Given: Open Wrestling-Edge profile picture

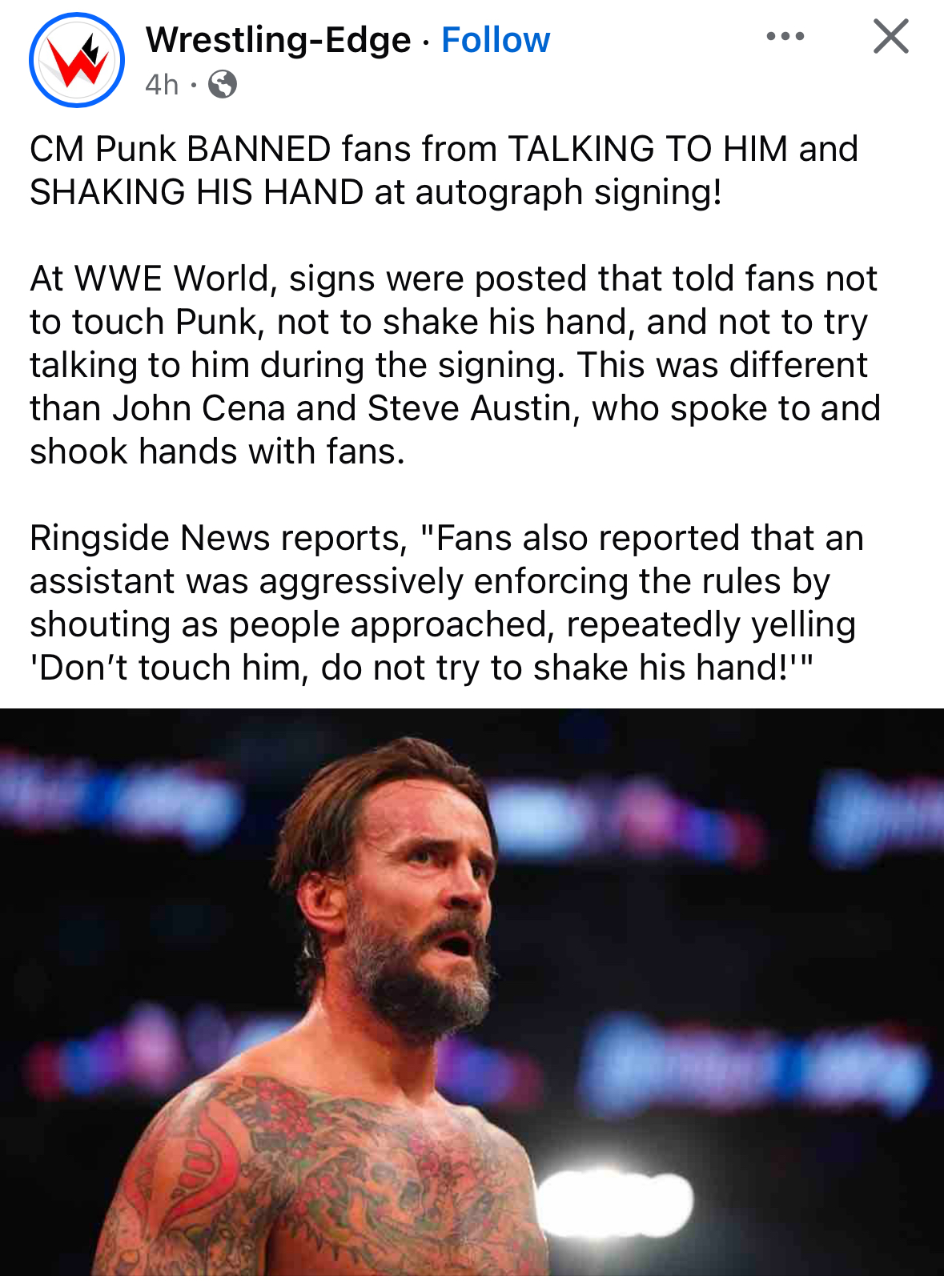Looking at the screenshot, I should [77, 60].
